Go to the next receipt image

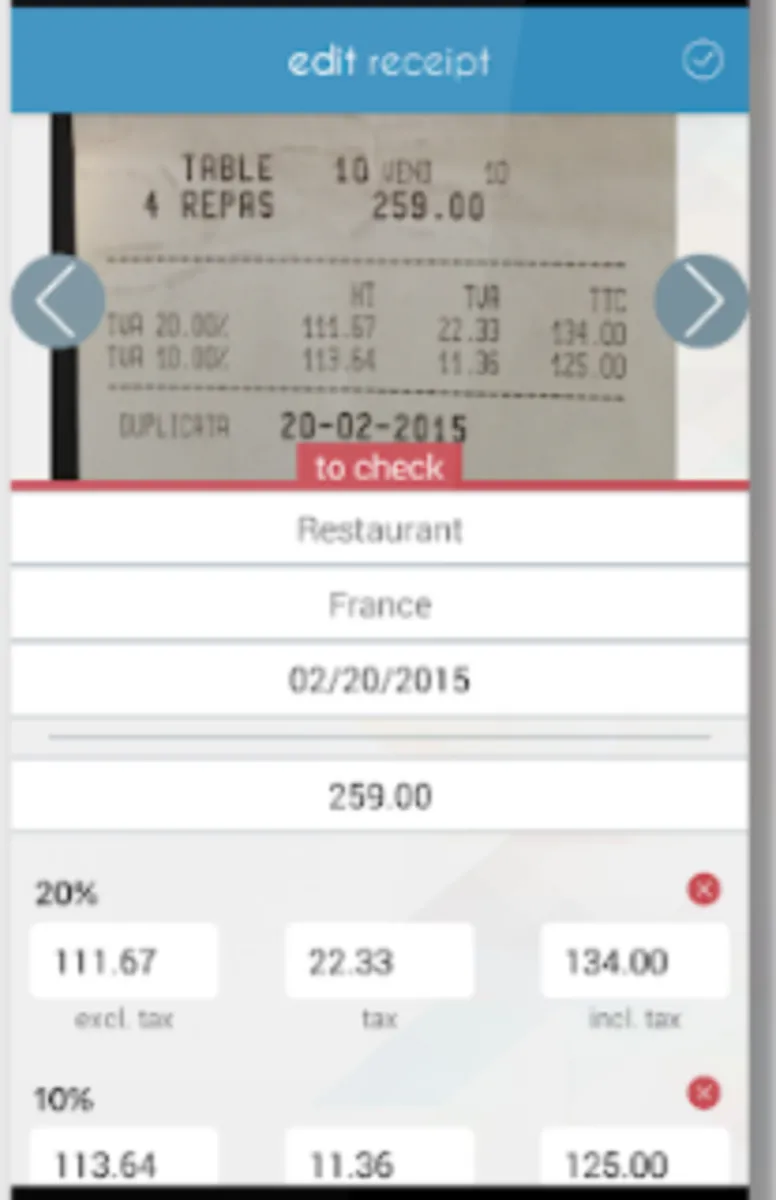pyautogui.click(x=701, y=301)
